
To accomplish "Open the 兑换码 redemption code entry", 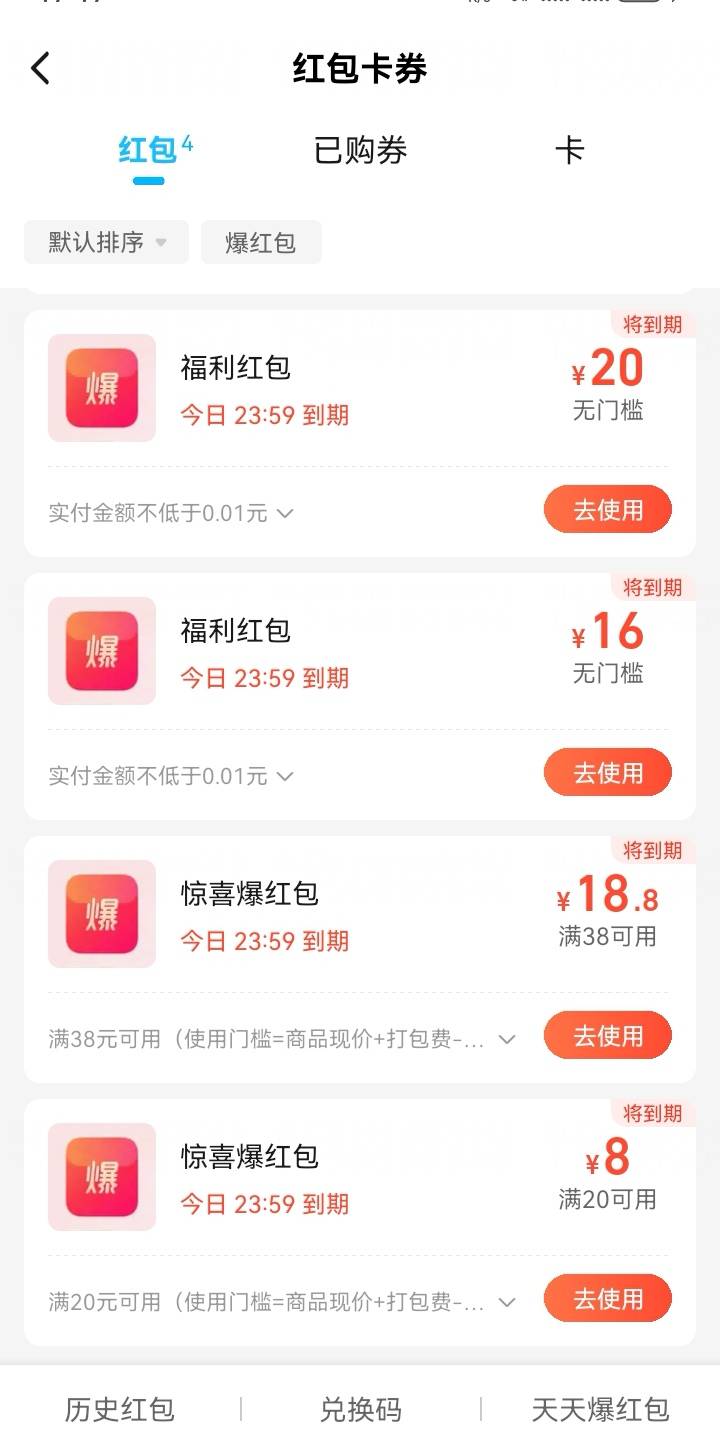I will click(x=360, y=1410).
